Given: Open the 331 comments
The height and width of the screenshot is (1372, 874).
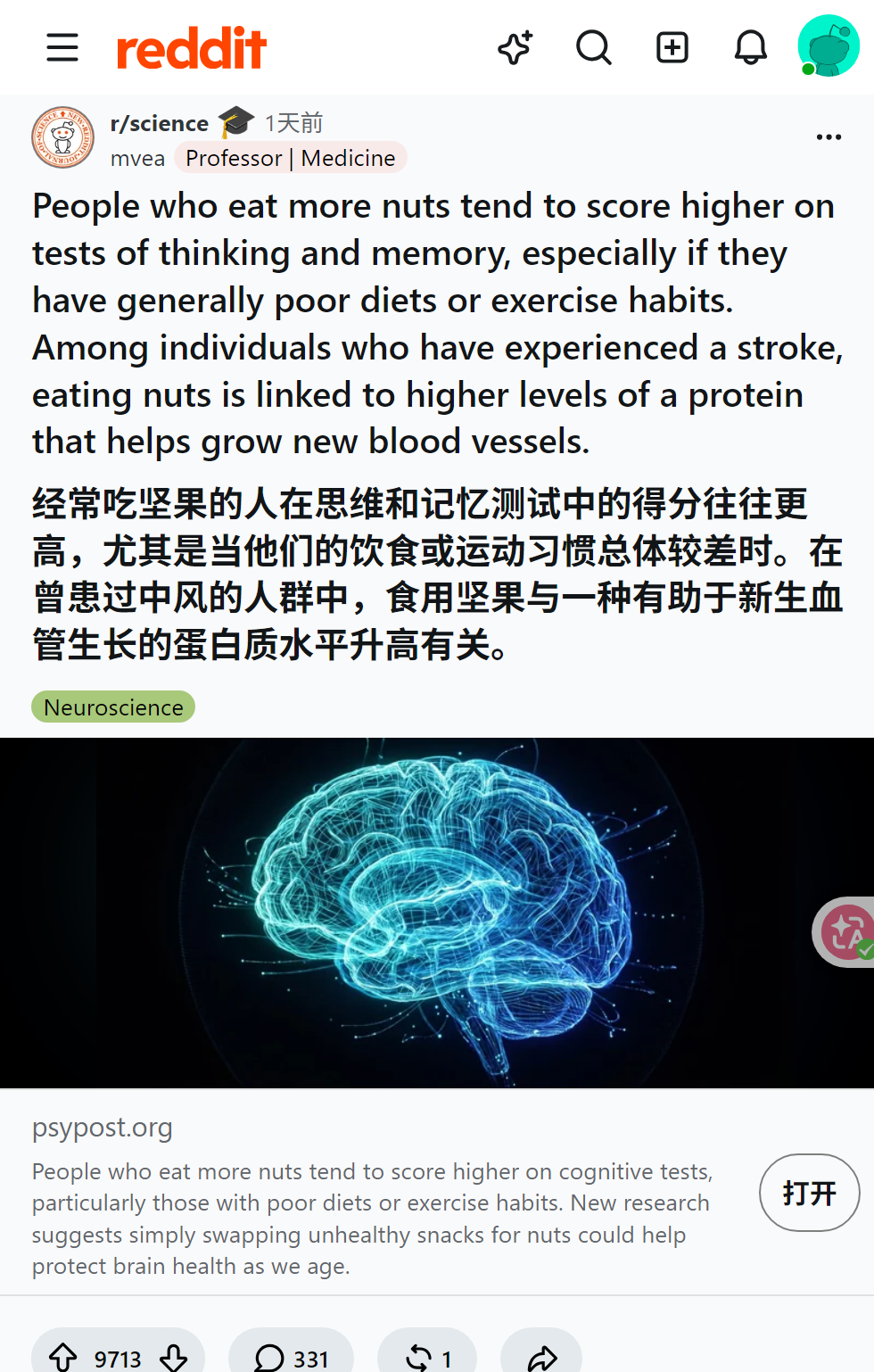Looking at the screenshot, I should coord(292,1358).
